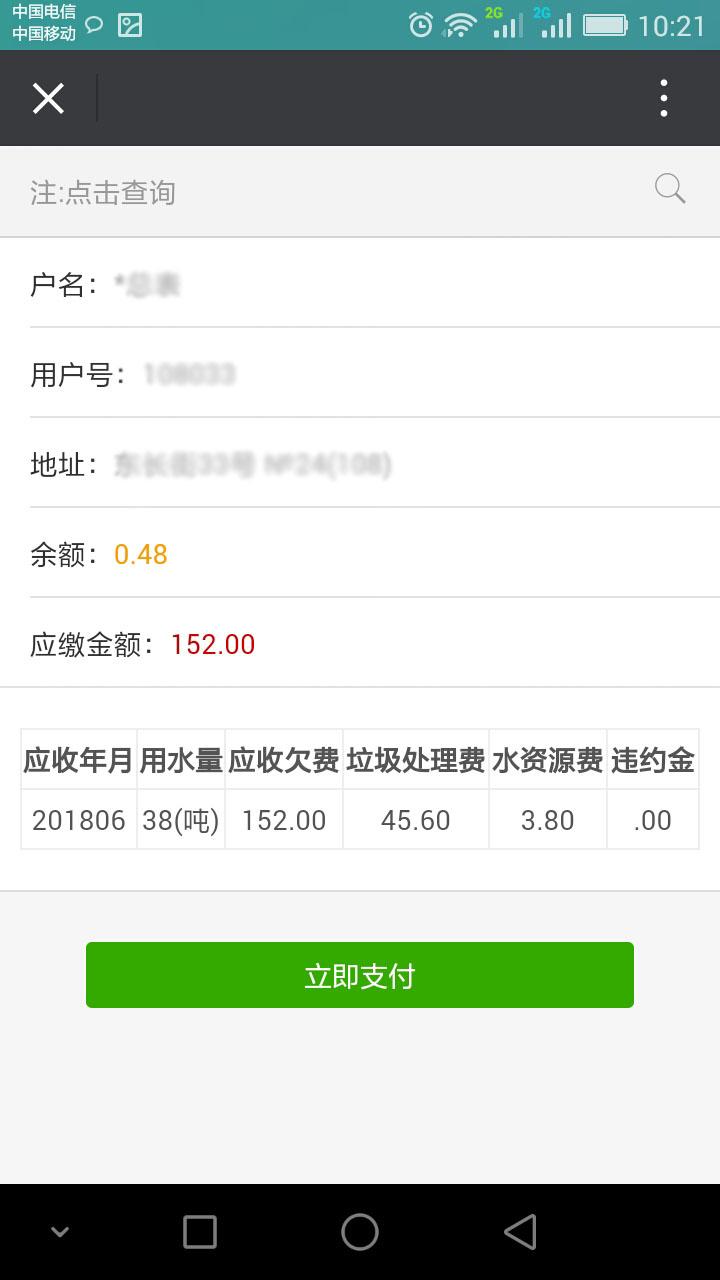Open the three-dot overflow menu
This screenshot has height=1280, width=720.
664,99
